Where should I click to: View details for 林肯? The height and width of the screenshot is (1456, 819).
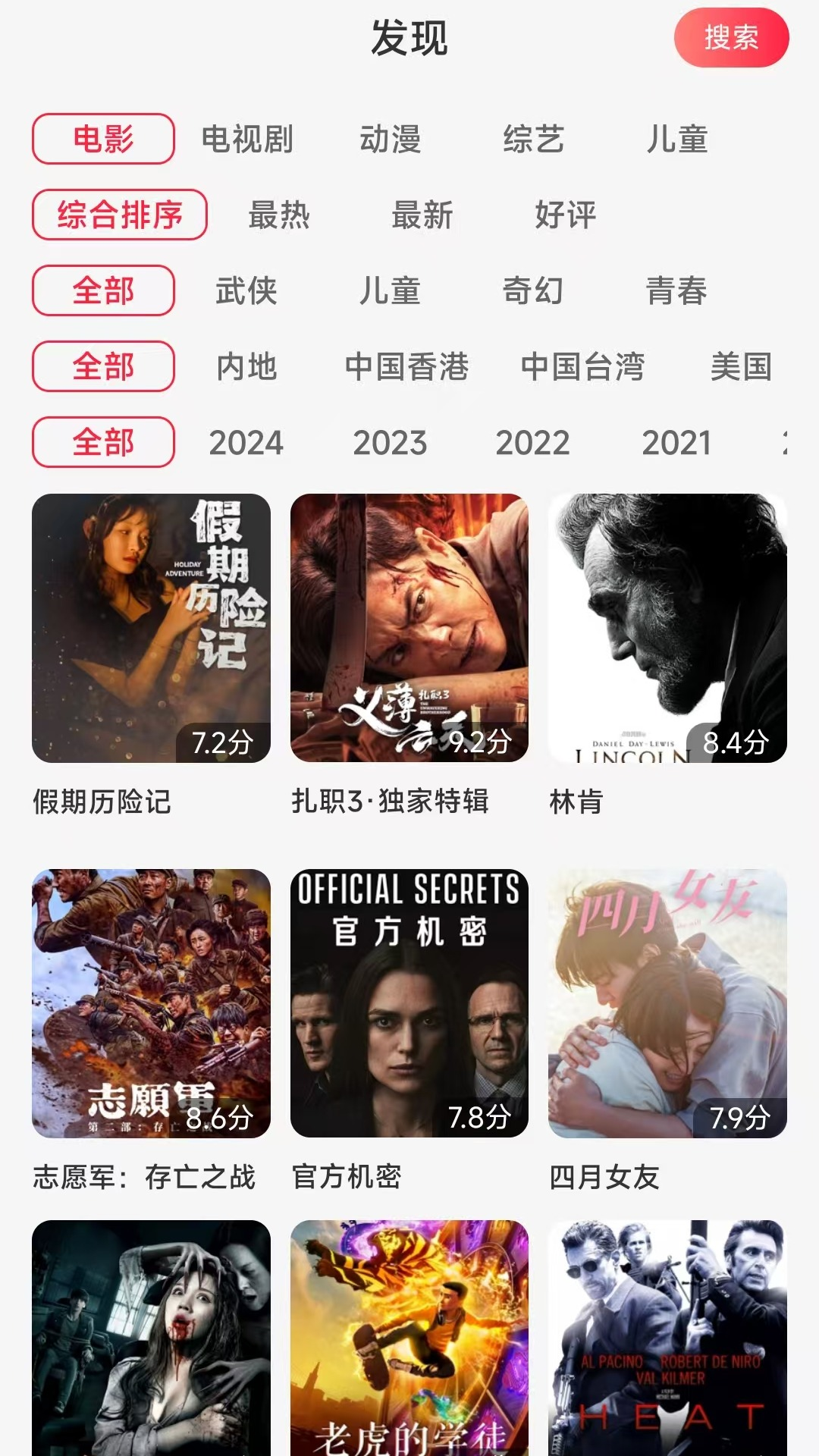click(x=667, y=628)
